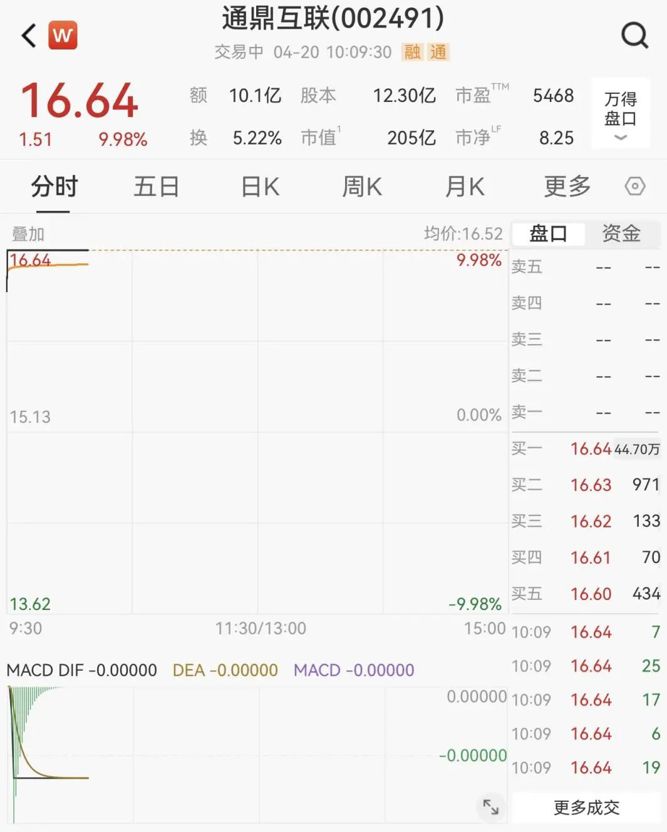667x832 pixels.
Task: Tap 叠加 to overlay a comparison
Action: tap(28, 234)
